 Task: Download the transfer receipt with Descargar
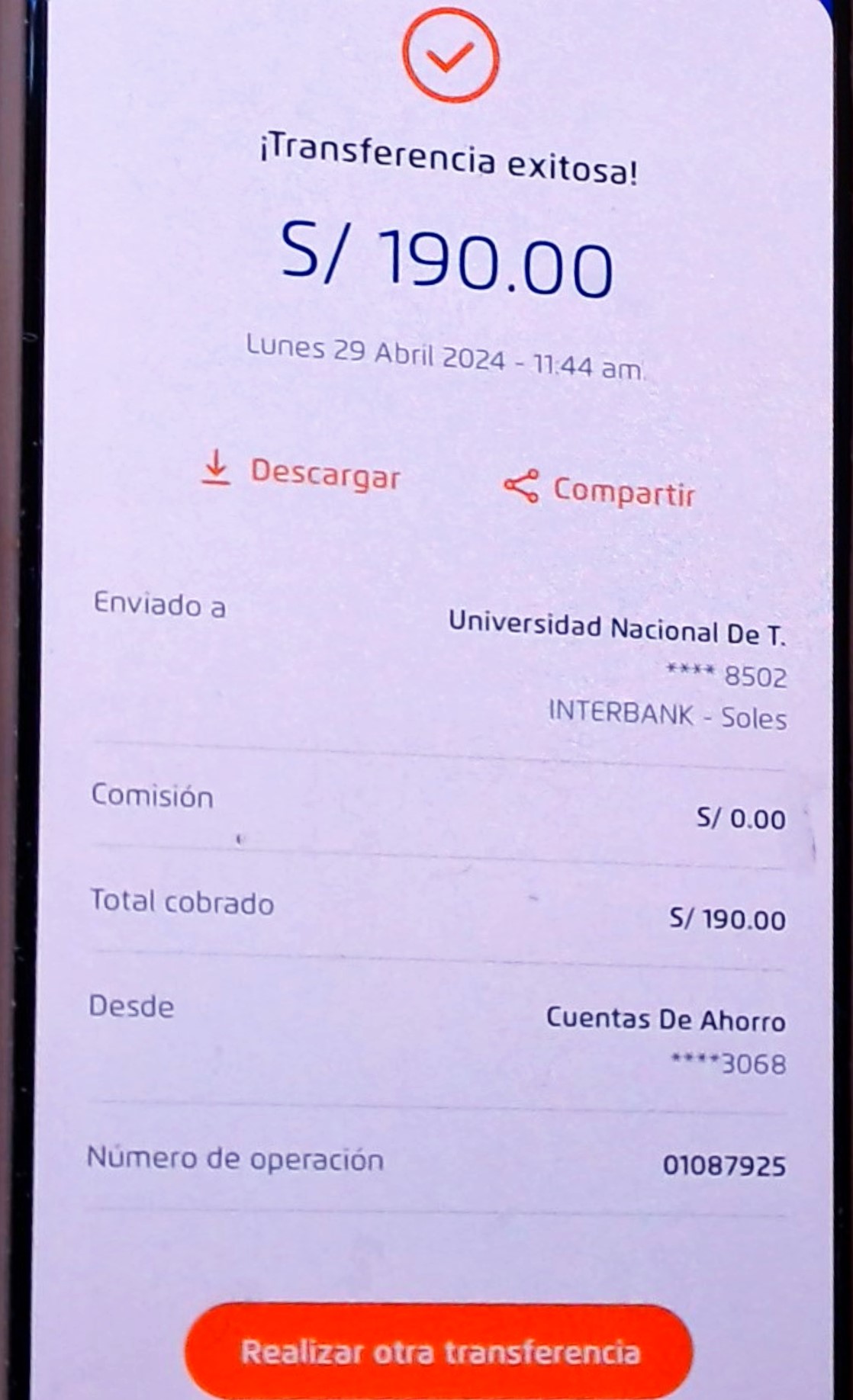[x=301, y=473]
